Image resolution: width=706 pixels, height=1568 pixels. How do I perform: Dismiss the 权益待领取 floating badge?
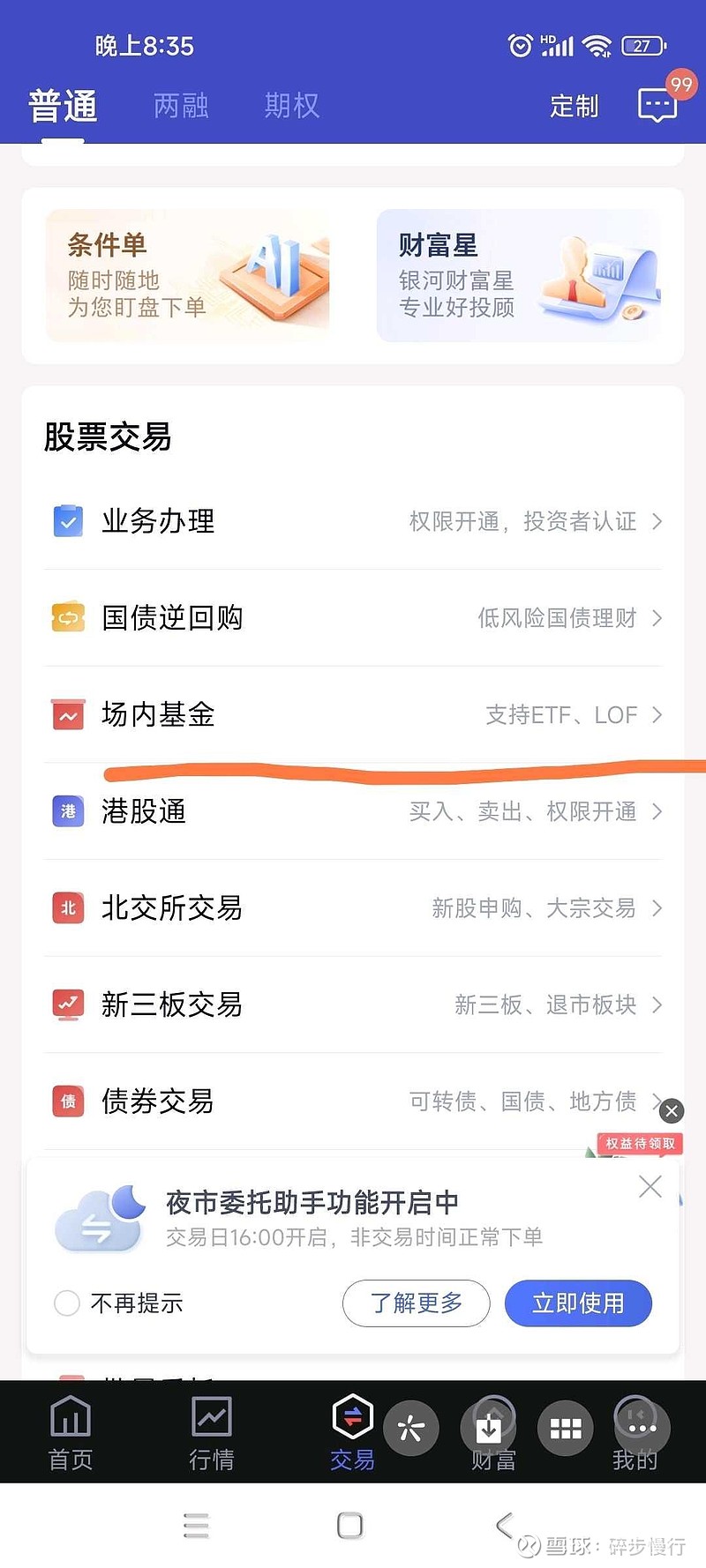pos(672,1110)
